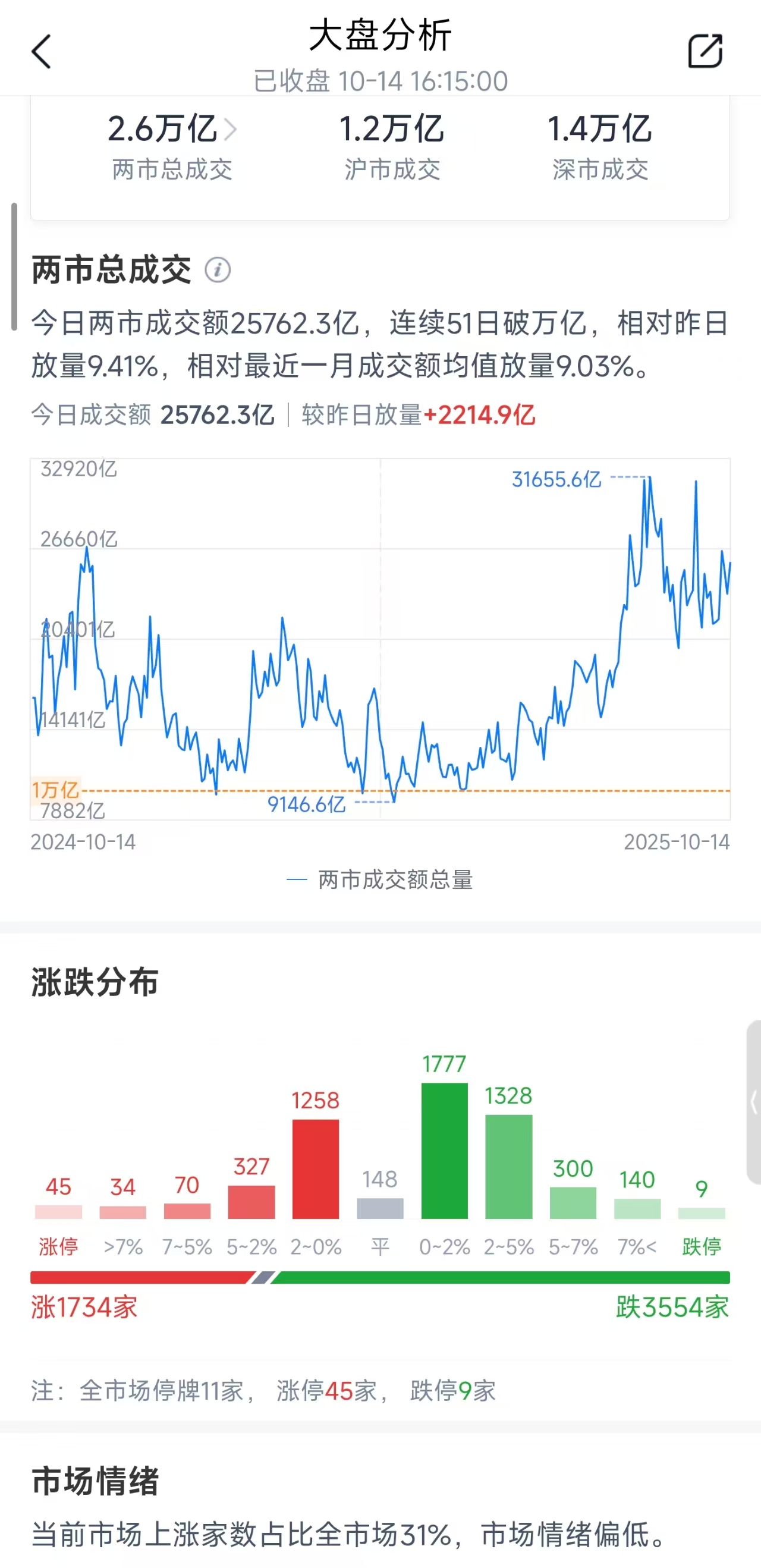This screenshot has height=1568, width=761.
Task: Show info about 两市总成交
Action: pos(218,269)
